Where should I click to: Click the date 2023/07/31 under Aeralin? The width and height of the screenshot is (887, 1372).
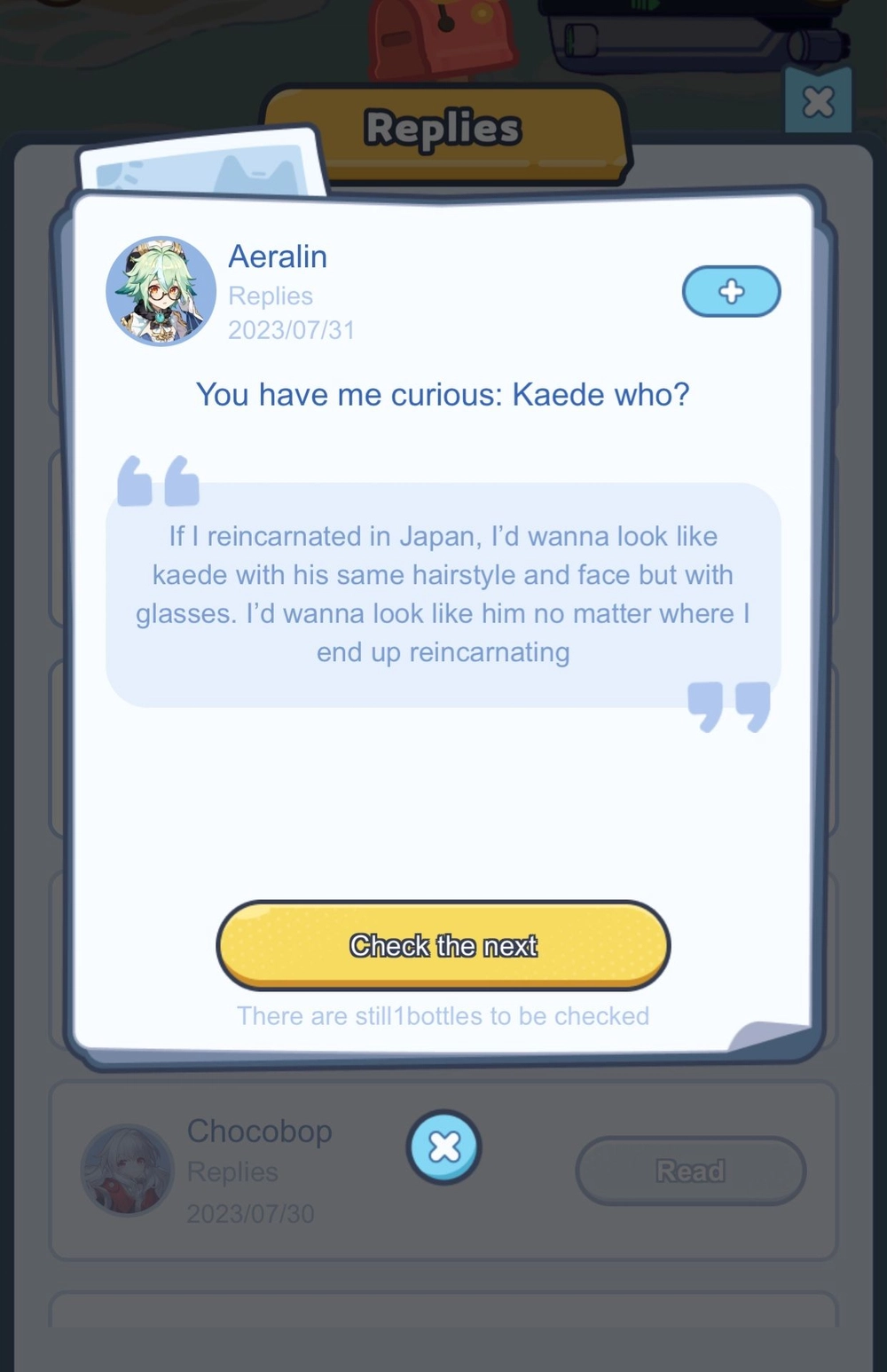[x=291, y=330]
